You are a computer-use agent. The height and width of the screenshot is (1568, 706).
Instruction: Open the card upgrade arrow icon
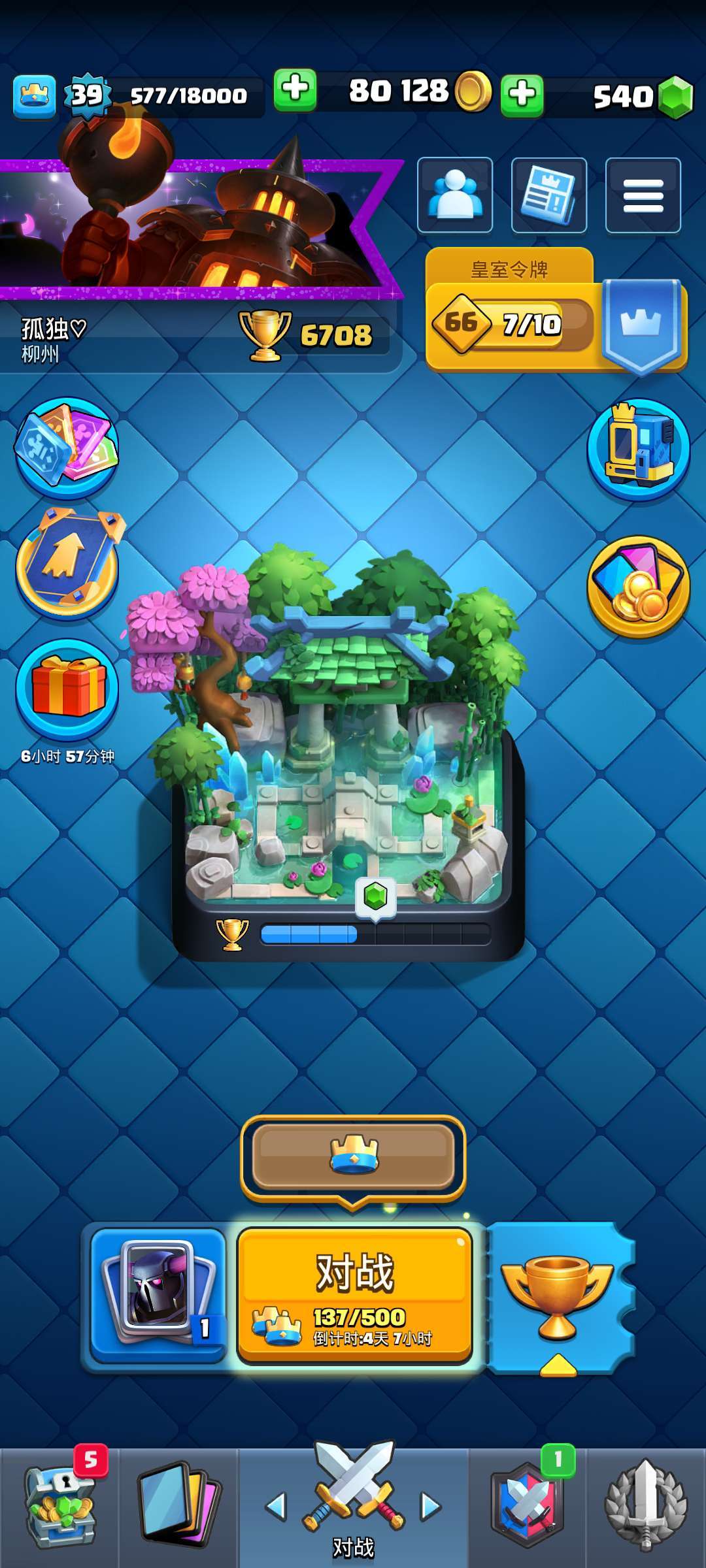click(67, 563)
